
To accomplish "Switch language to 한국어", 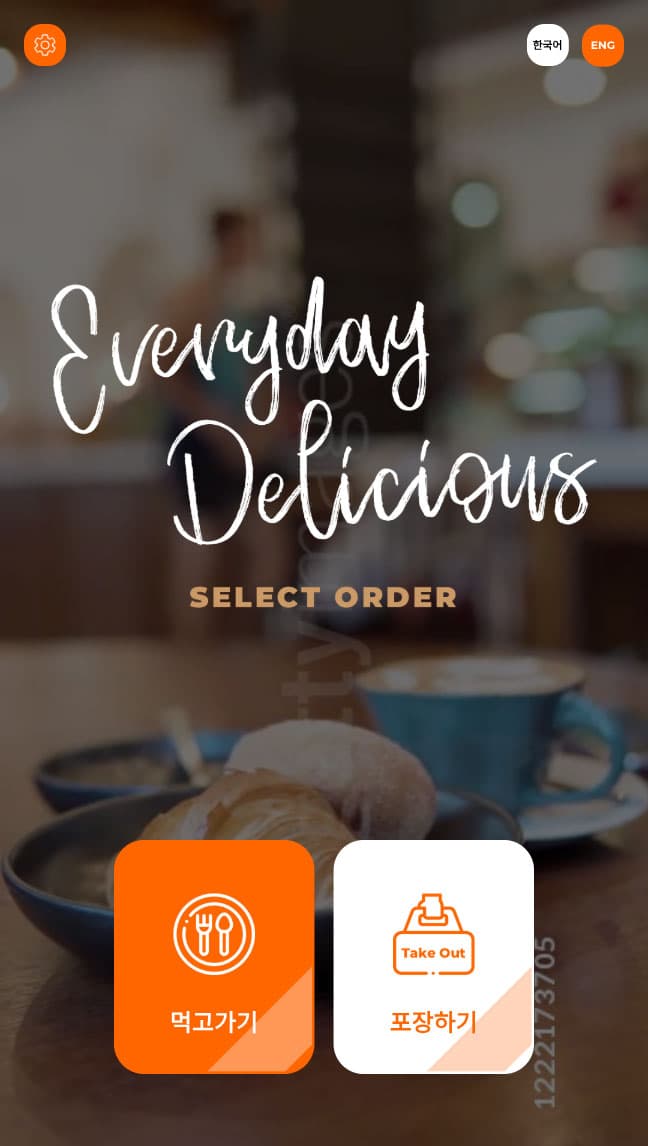I will coord(547,45).
